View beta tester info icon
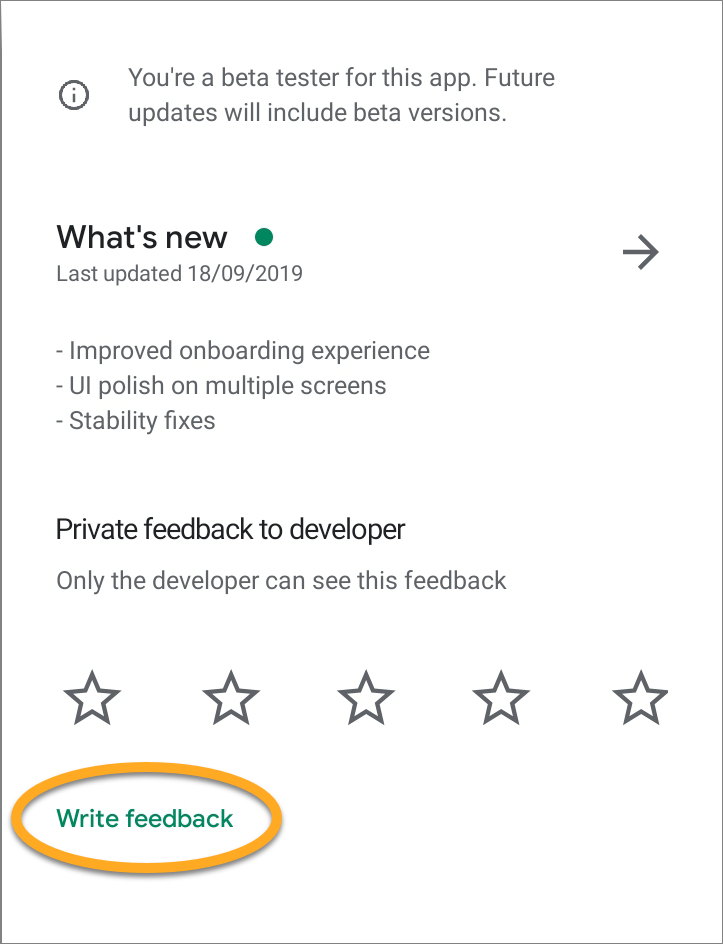Viewport: 723px width, 944px height. point(75,96)
